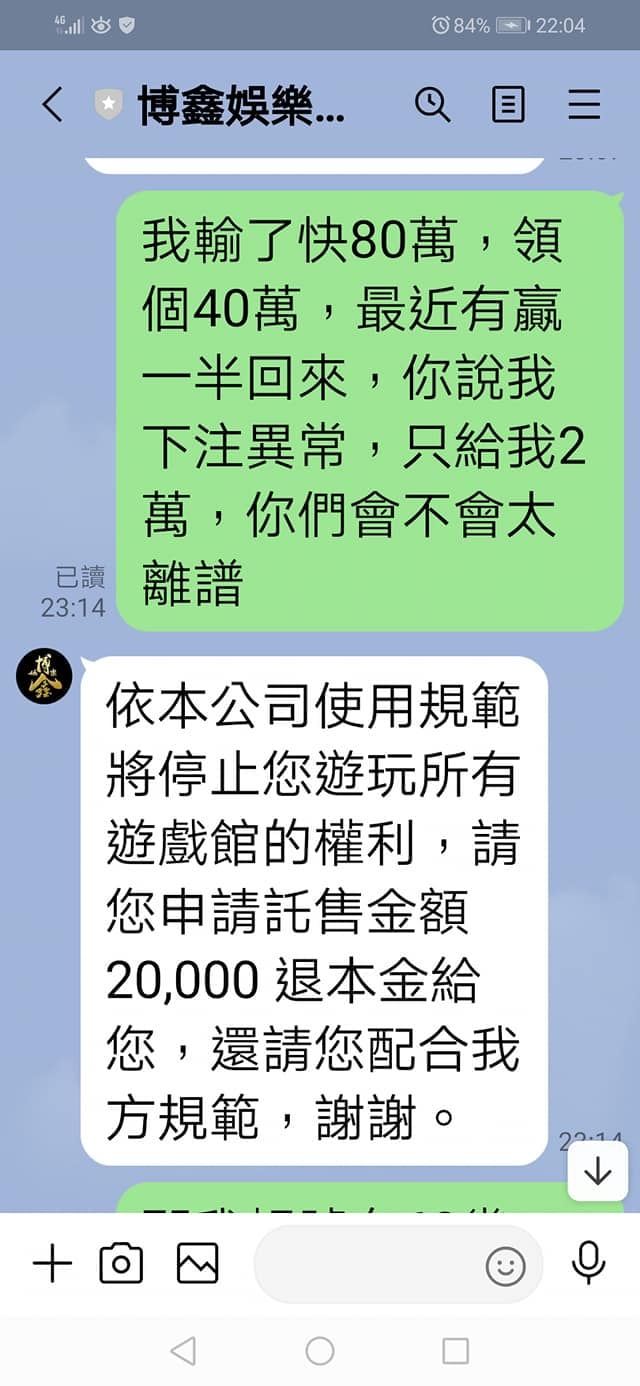Tap the system home circle

click(320, 1352)
